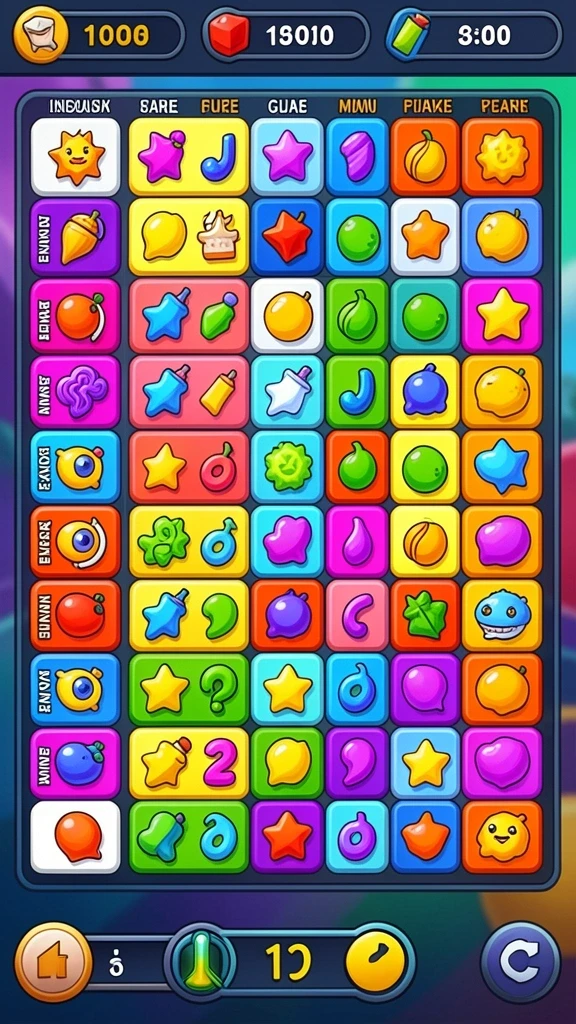Pick the green question mark tile
The width and height of the screenshot is (576, 1024).
(219, 688)
